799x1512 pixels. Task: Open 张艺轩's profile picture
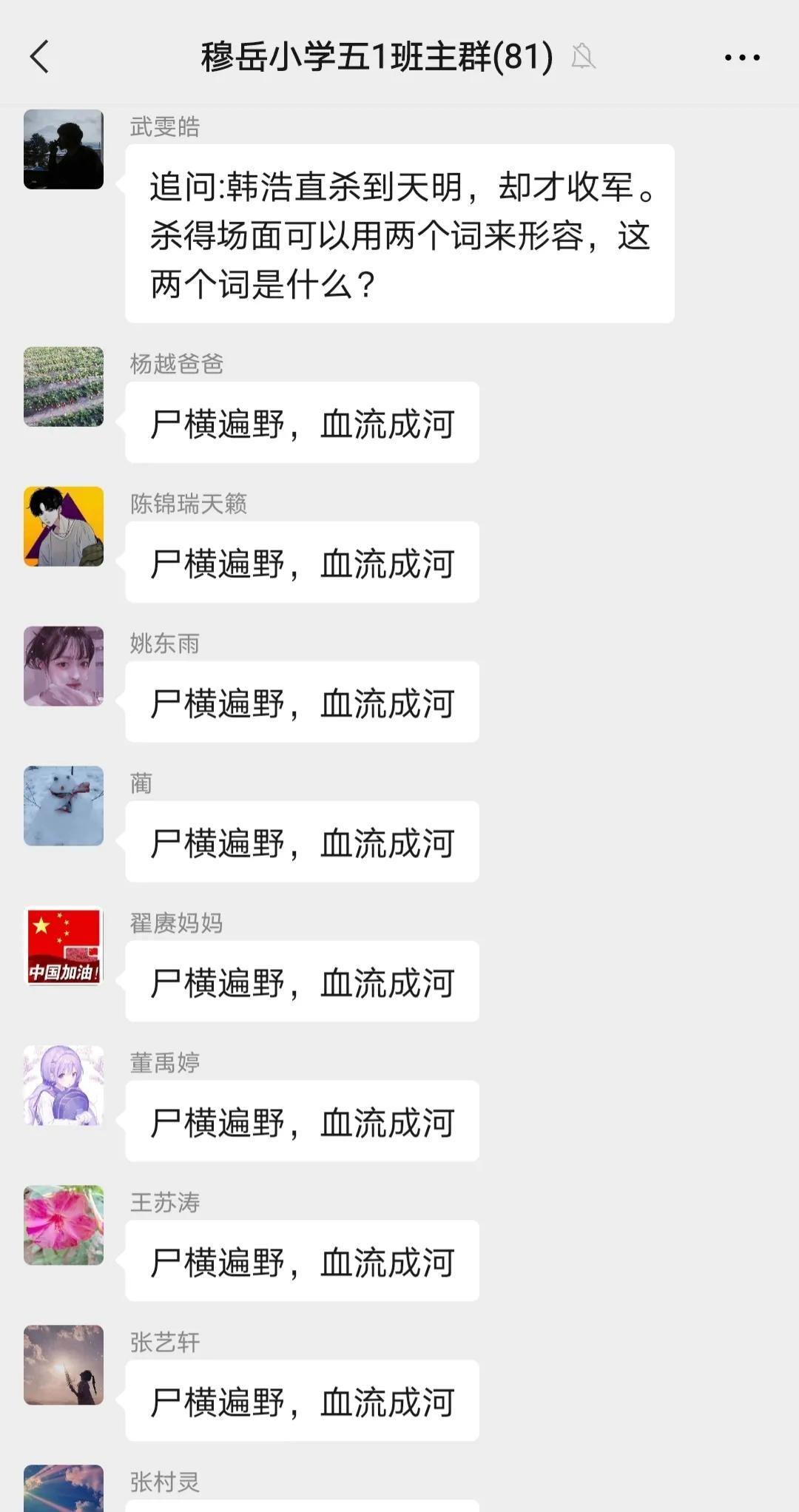[64, 1366]
